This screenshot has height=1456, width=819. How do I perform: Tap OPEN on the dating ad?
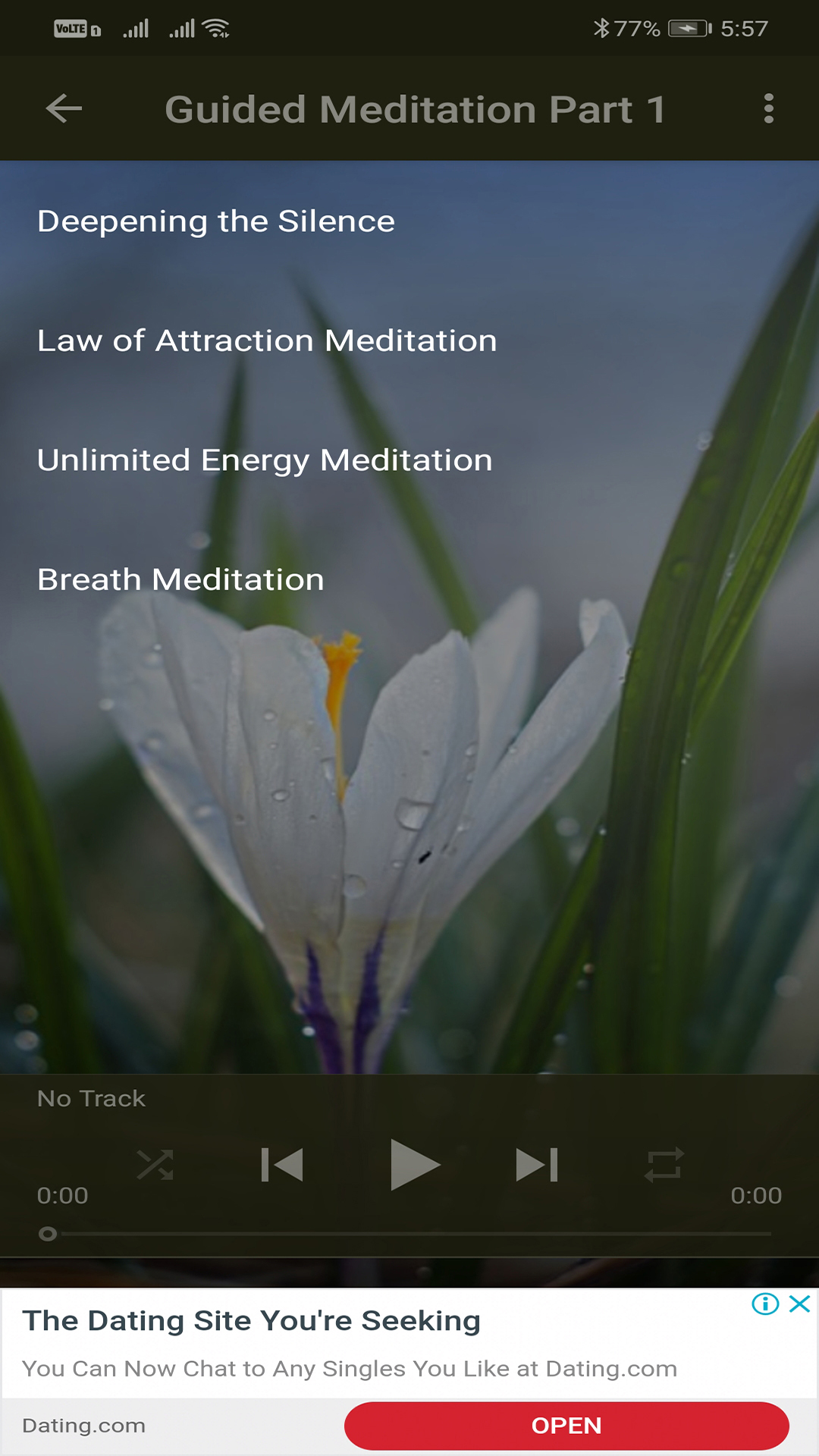[x=567, y=1425]
